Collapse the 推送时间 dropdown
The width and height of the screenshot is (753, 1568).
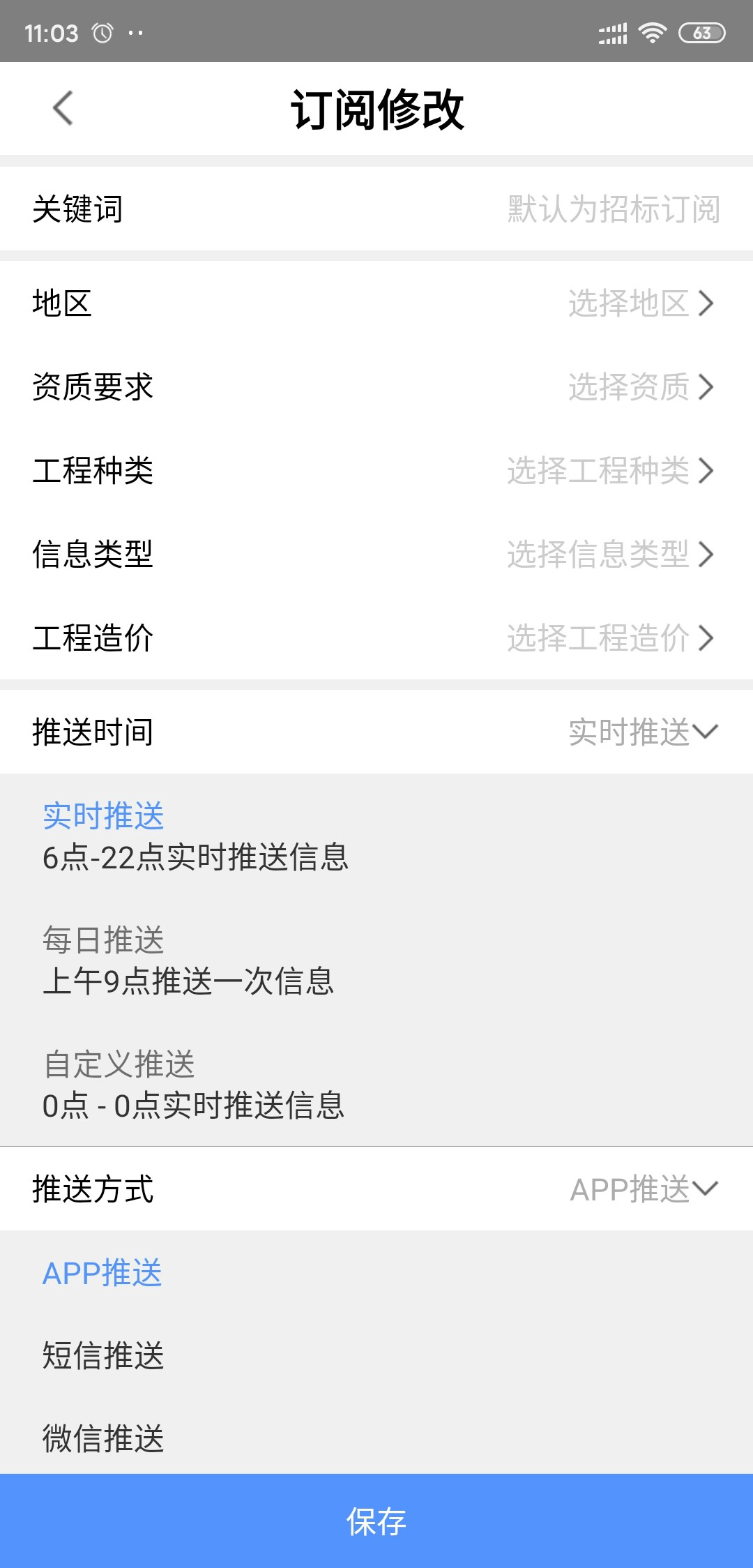pos(642,732)
